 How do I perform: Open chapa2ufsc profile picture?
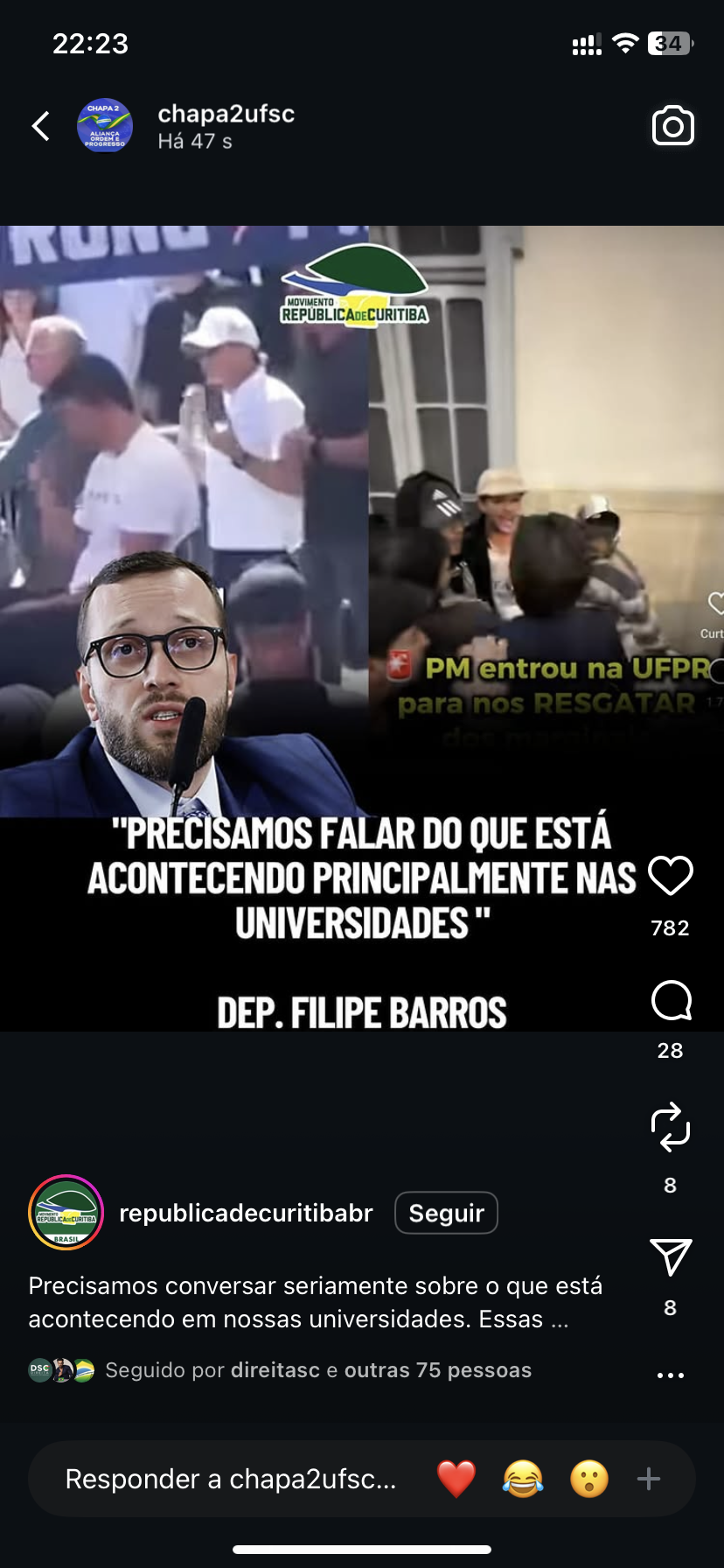point(105,126)
